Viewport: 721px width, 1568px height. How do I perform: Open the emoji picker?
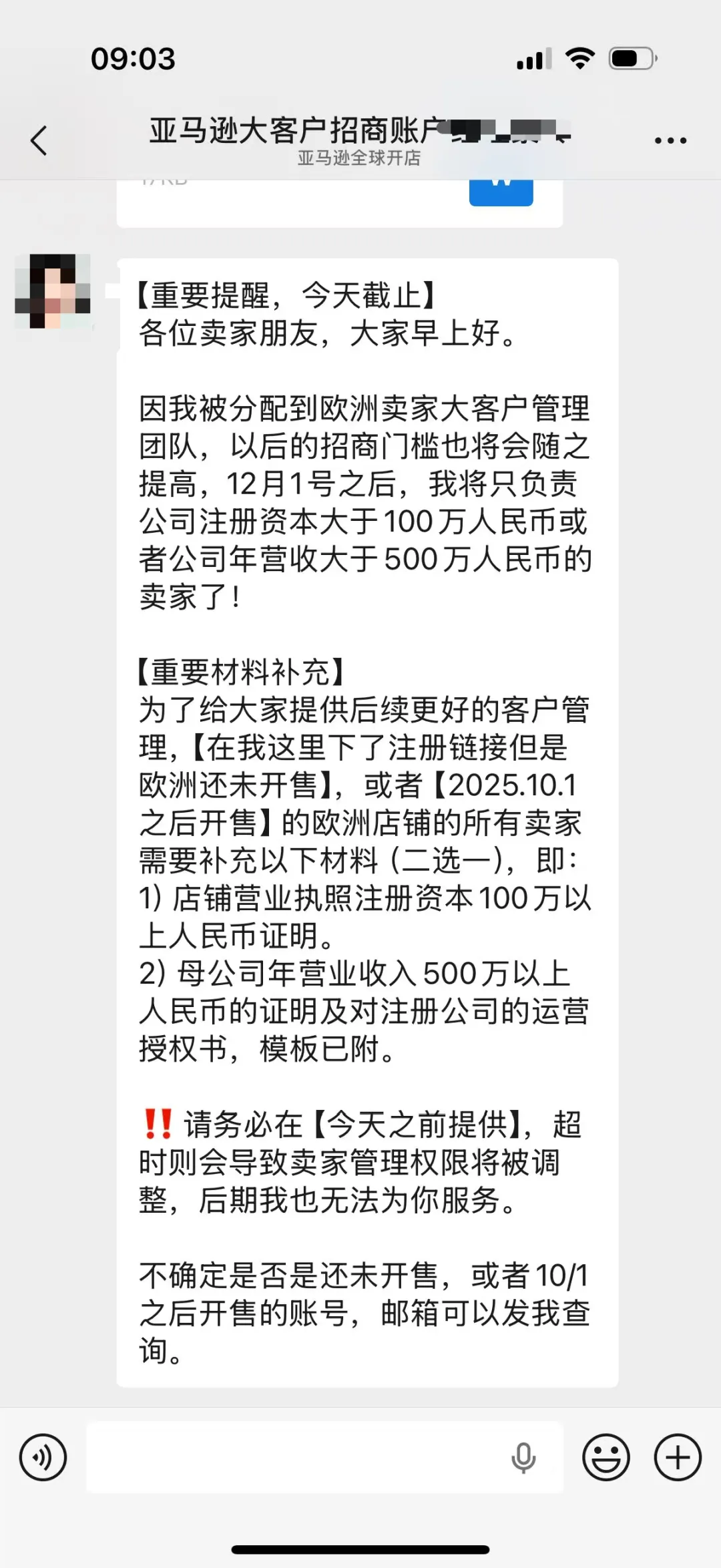[x=606, y=1457]
